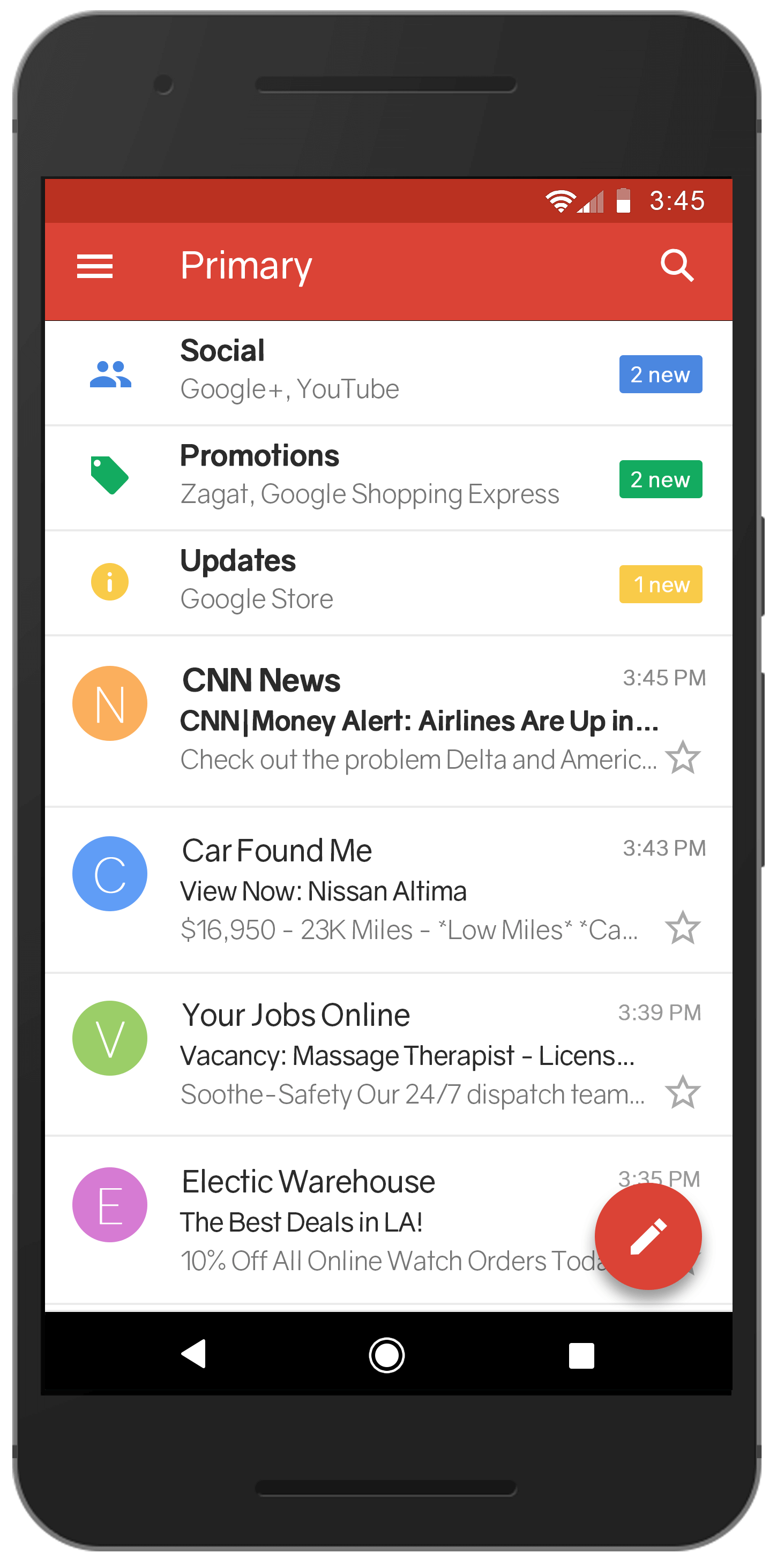Open the Social category
Viewport: 777px width, 1568px height.
(388, 373)
